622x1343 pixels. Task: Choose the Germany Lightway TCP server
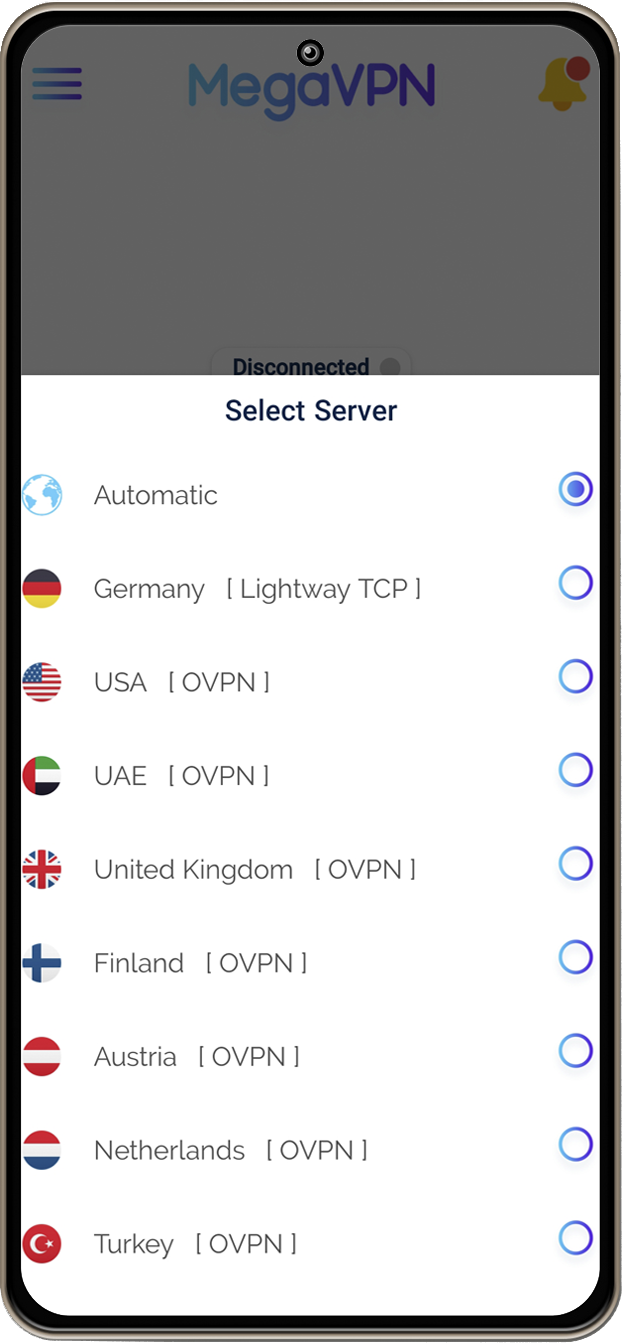(x=310, y=588)
